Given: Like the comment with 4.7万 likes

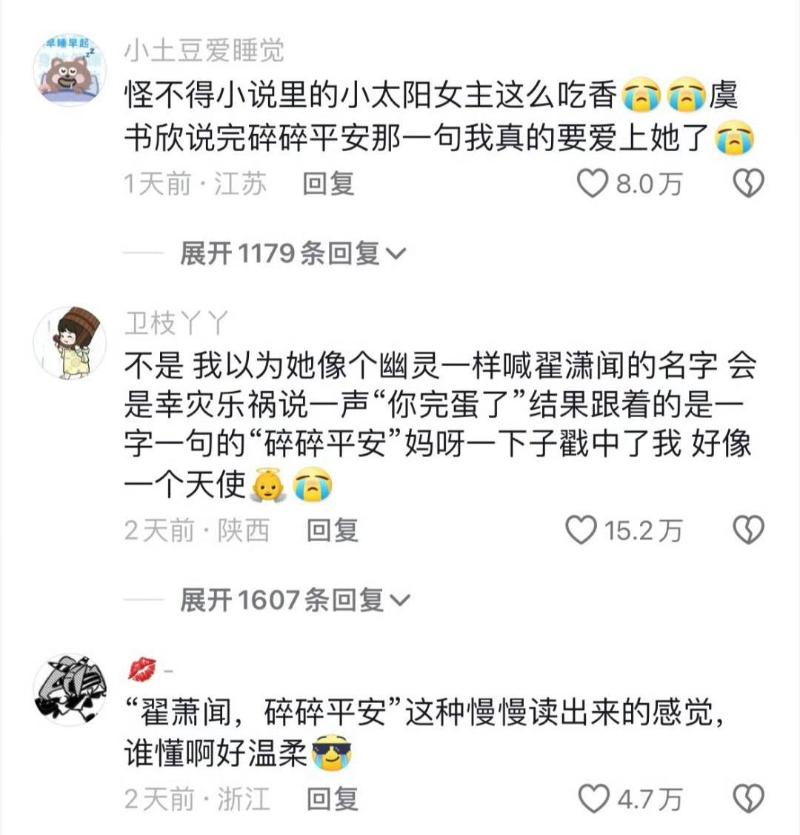Looking at the screenshot, I should [594, 798].
